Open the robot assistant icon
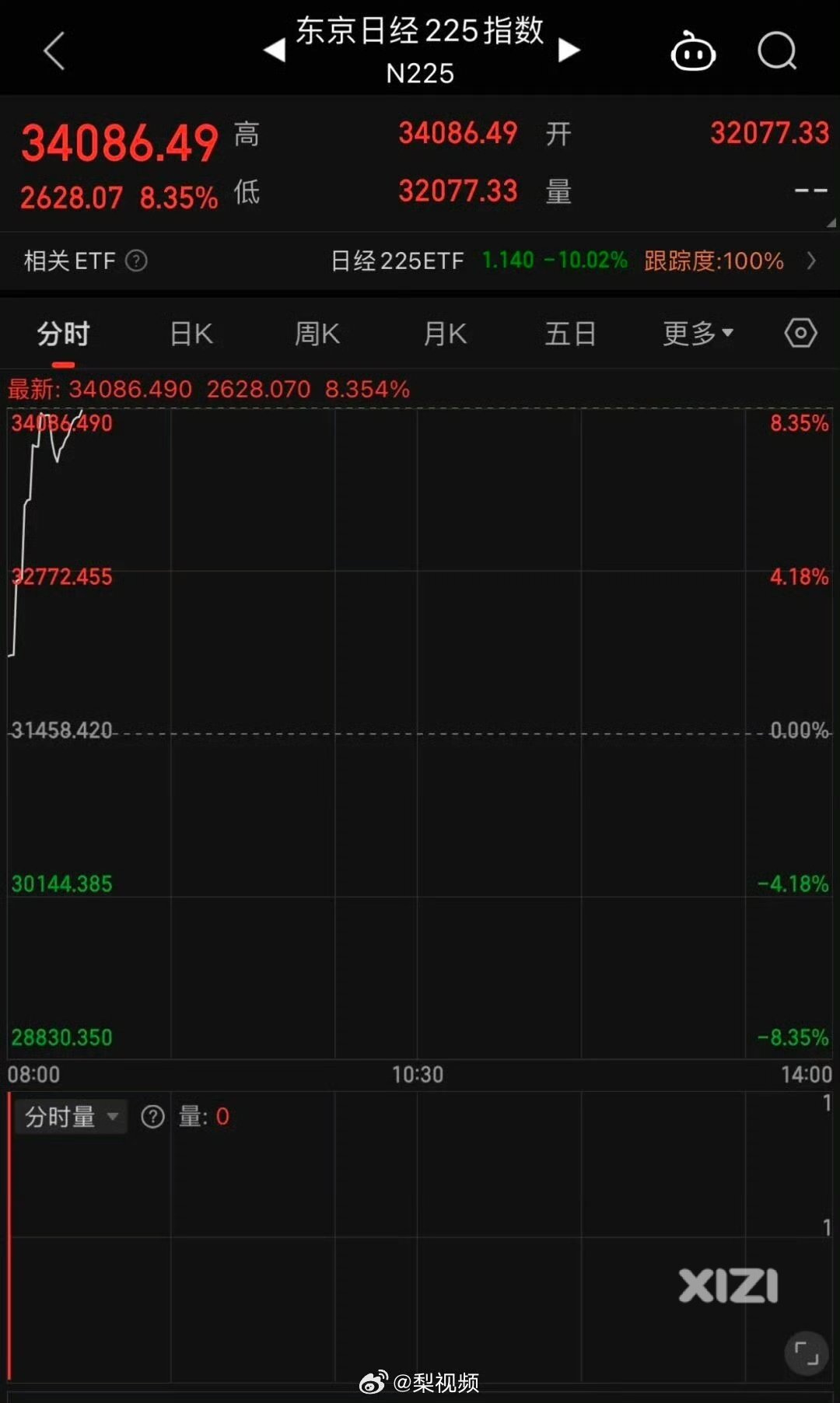Image resolution: width=840 pixels, height=1403 pixels. (693, 51)
